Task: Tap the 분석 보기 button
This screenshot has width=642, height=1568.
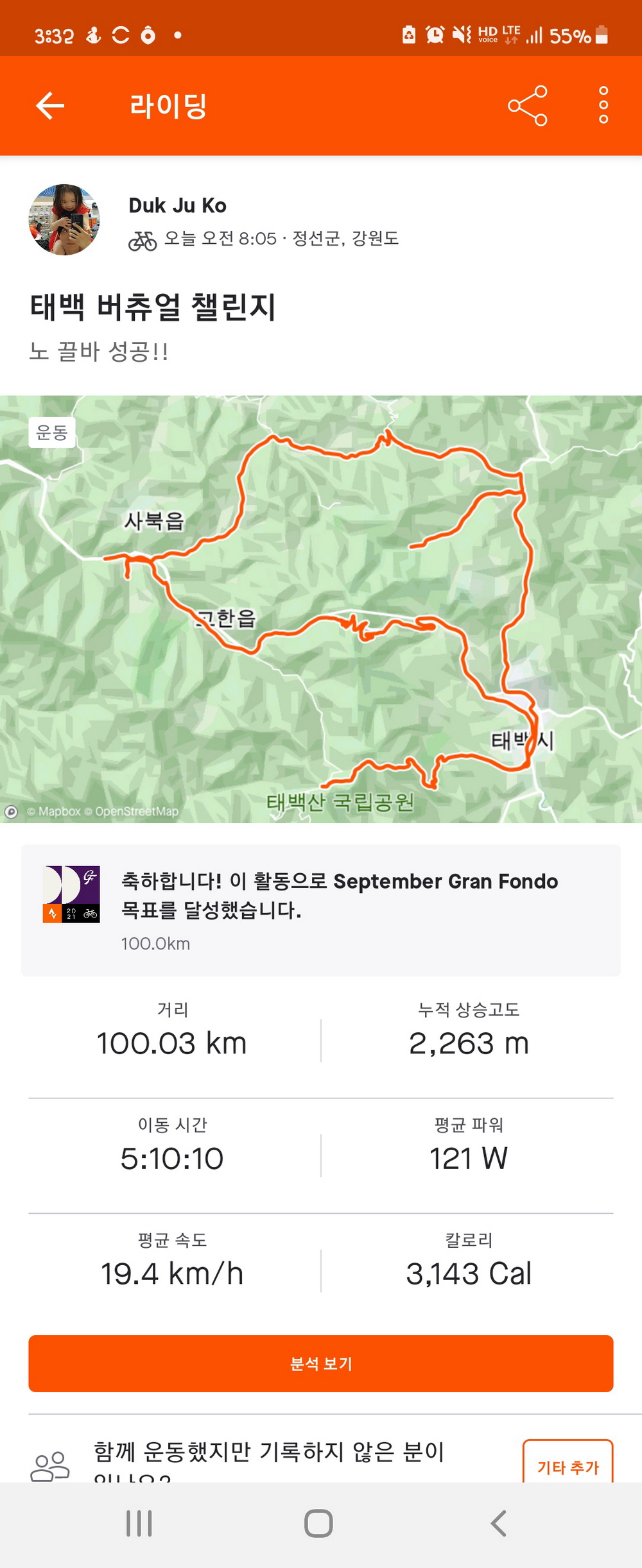Action: pos(321,1363)
